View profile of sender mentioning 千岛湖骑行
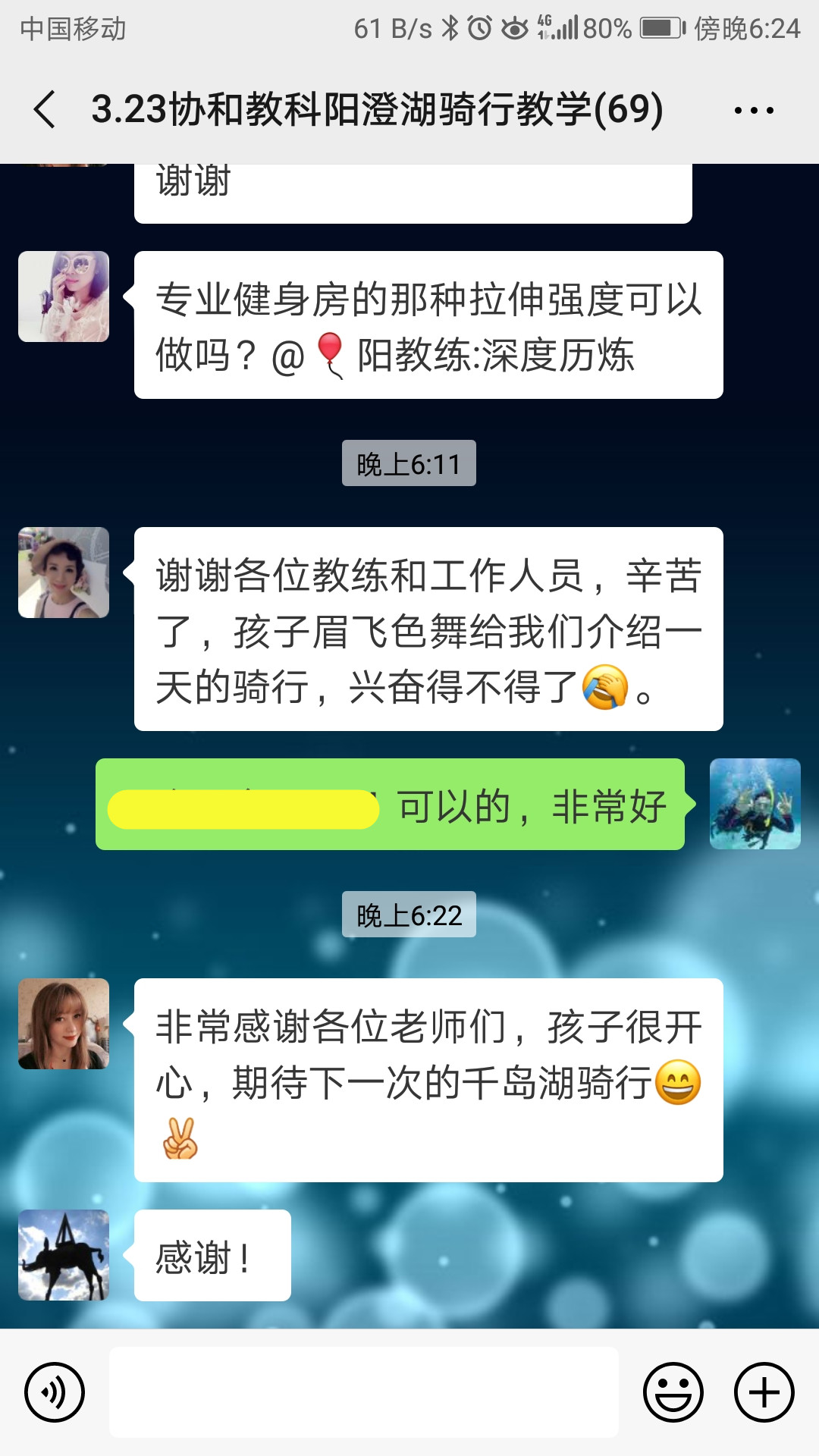Image resolution: width=819 pixels, height=1456 pixels. [64, 1024]
